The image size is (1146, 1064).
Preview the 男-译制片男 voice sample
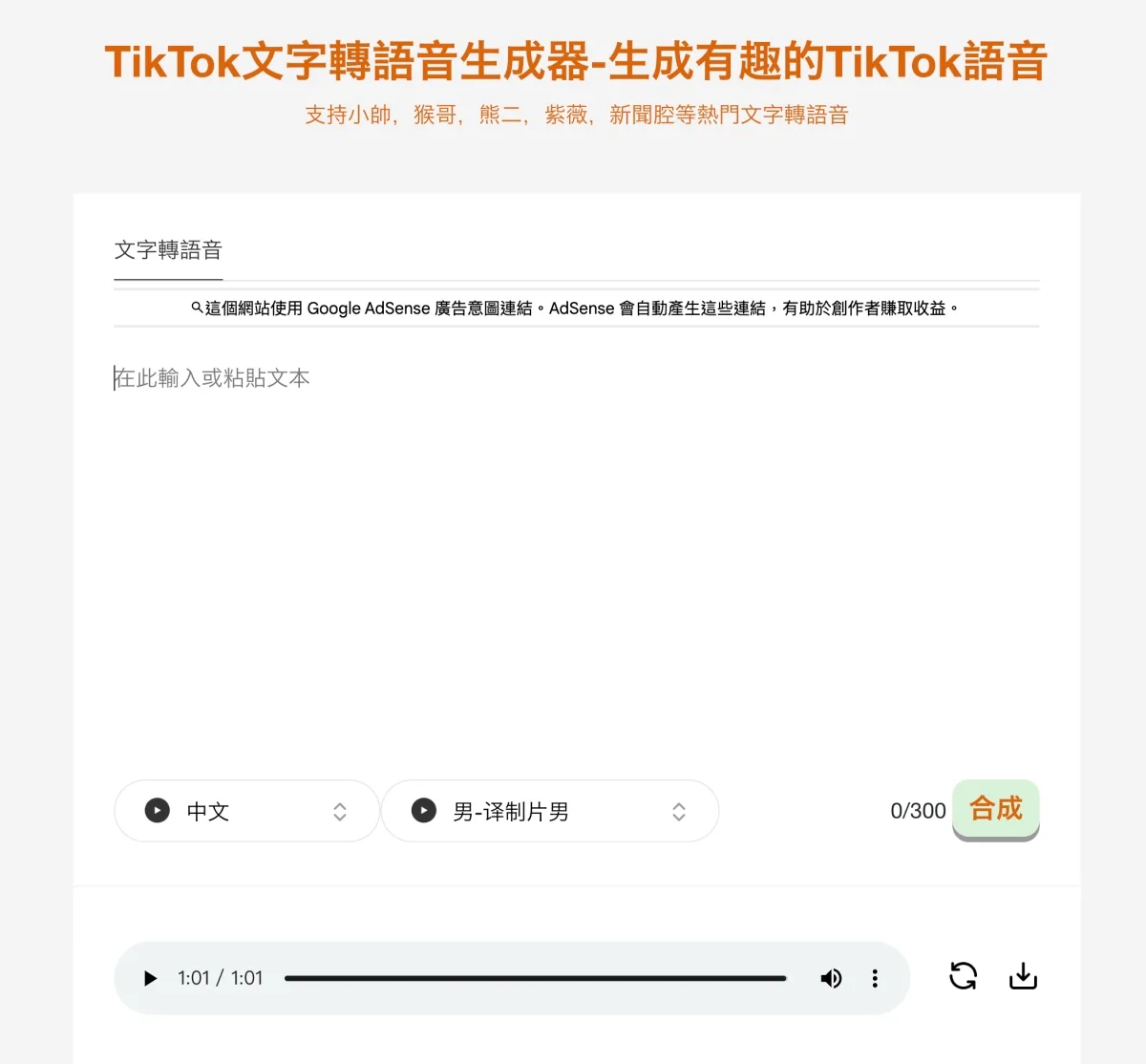coord(424,811)
